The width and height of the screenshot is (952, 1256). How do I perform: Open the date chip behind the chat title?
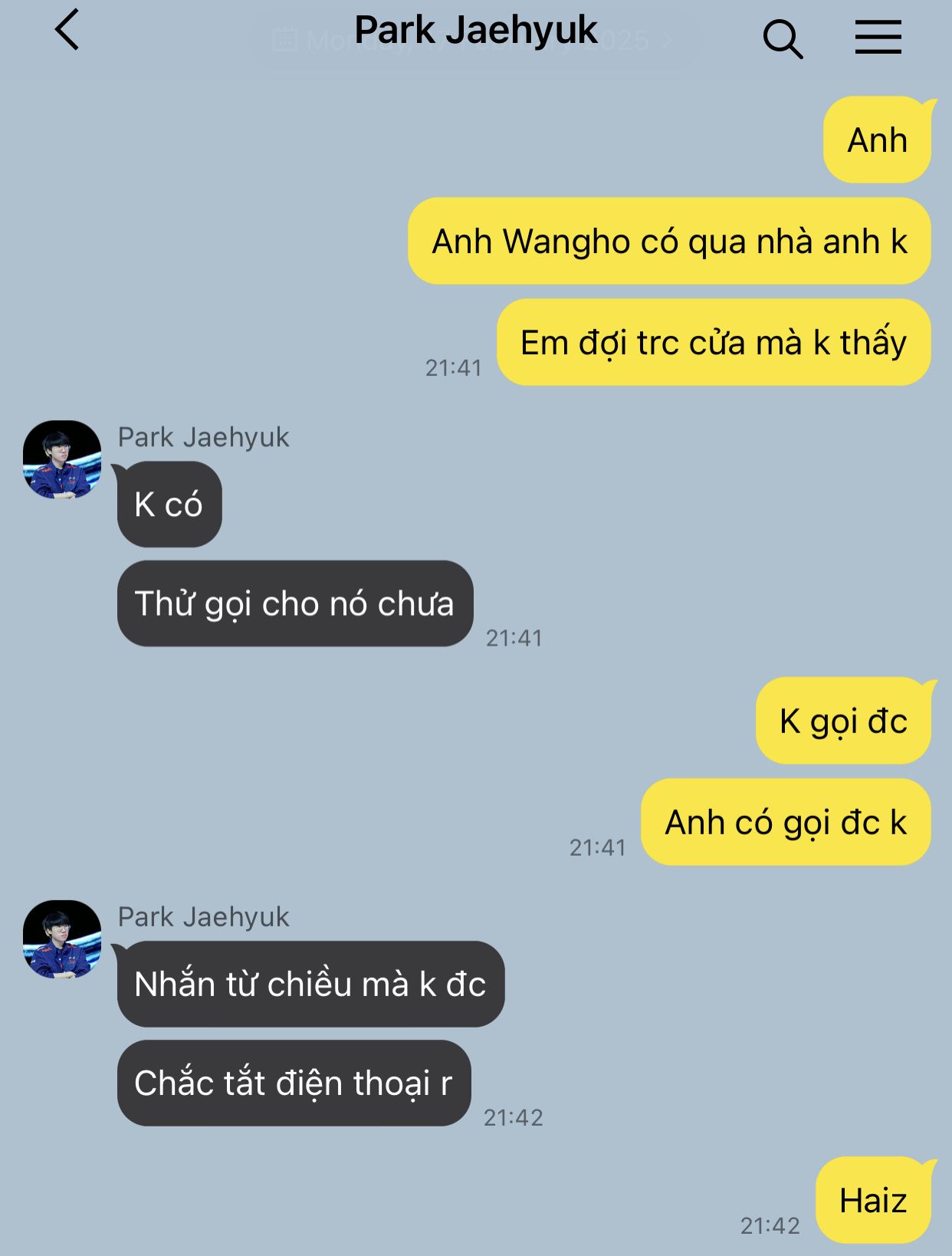(x=474, y=39)
